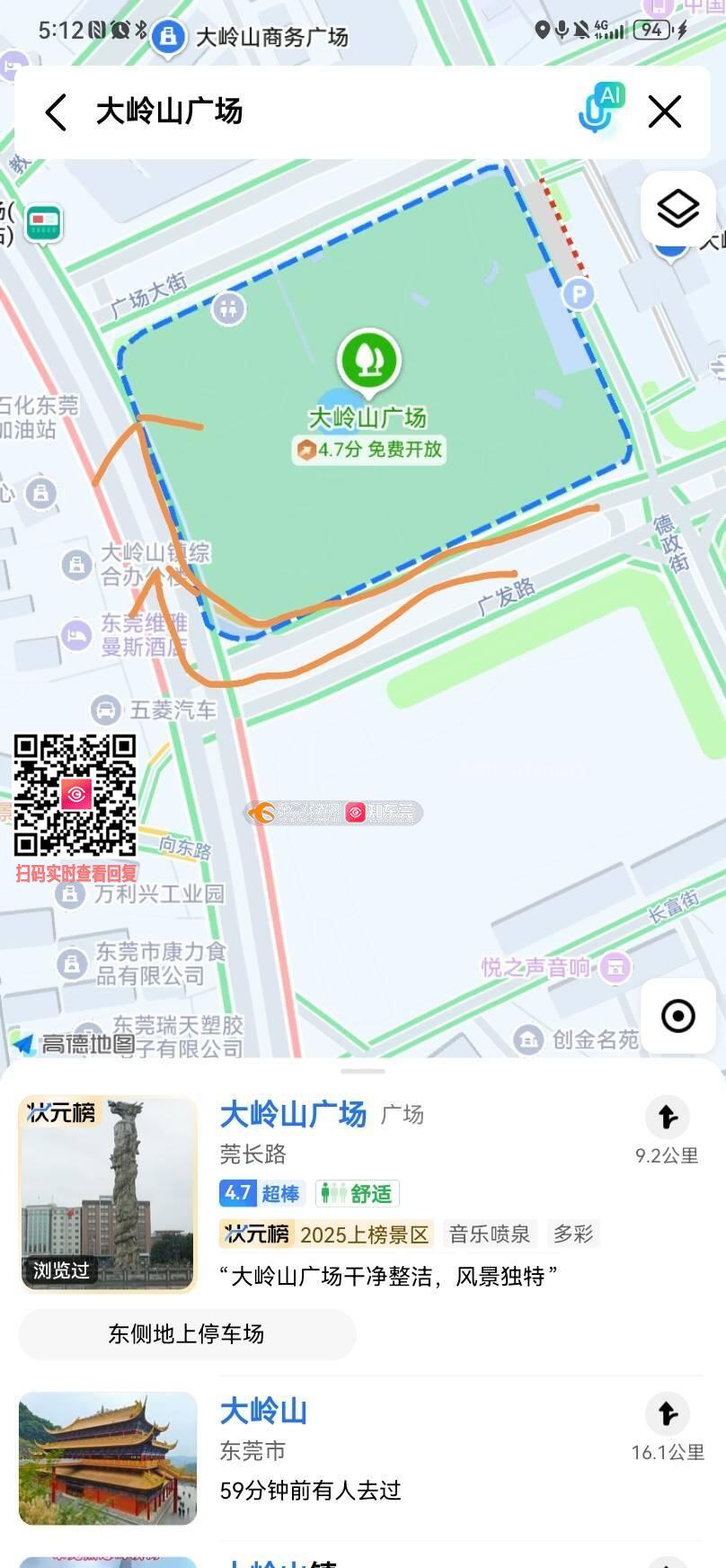The width and height of the screenshot is (726, 1568).
Task: Open the map layers selector
Action: click(677, 209)
